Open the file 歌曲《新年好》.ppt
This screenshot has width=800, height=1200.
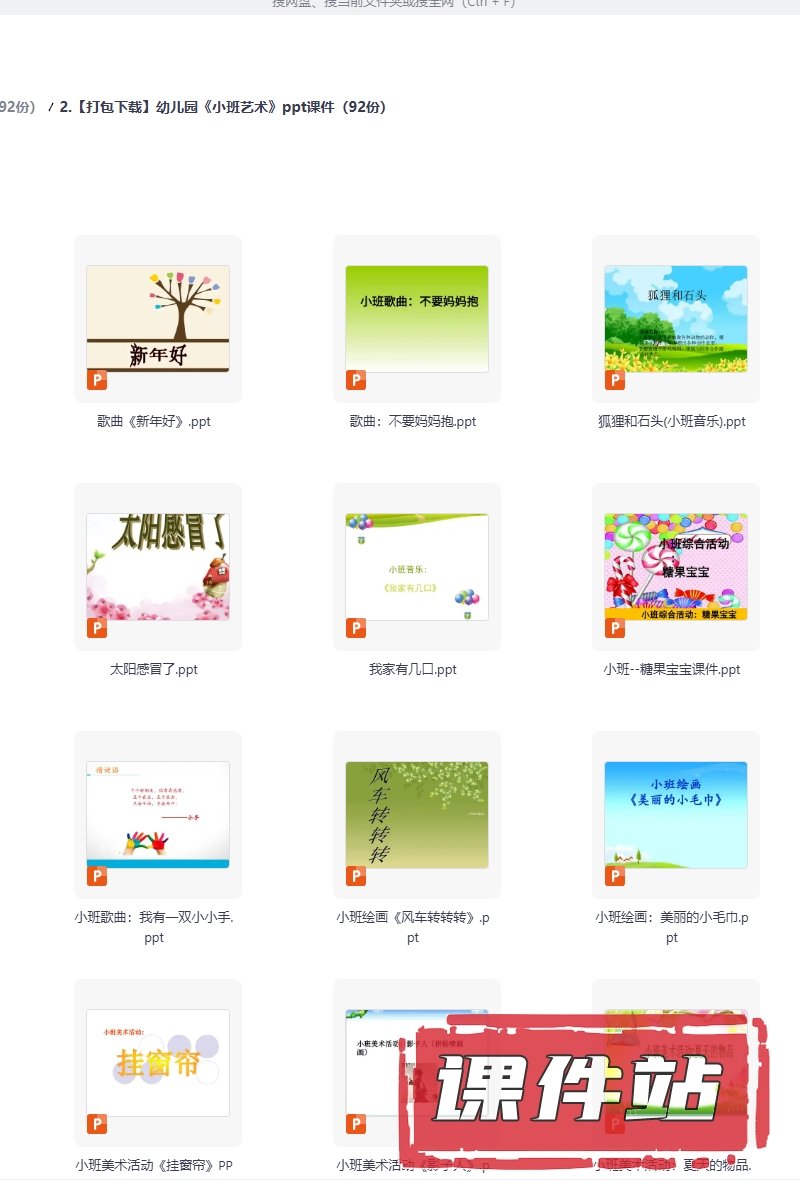tap(158, 319)
